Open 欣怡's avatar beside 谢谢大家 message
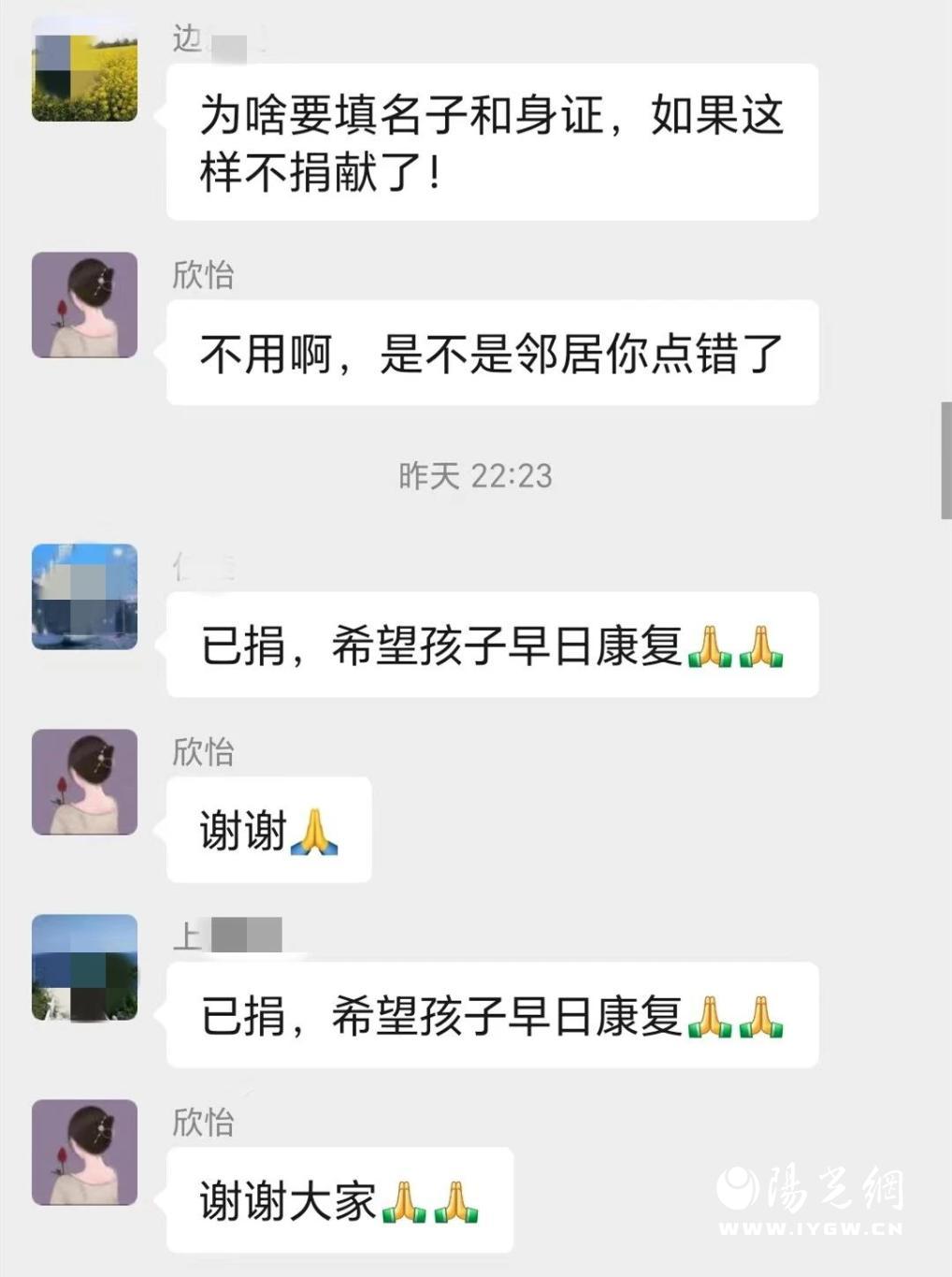952x1277 pixels. click(x=84, y=1152)
